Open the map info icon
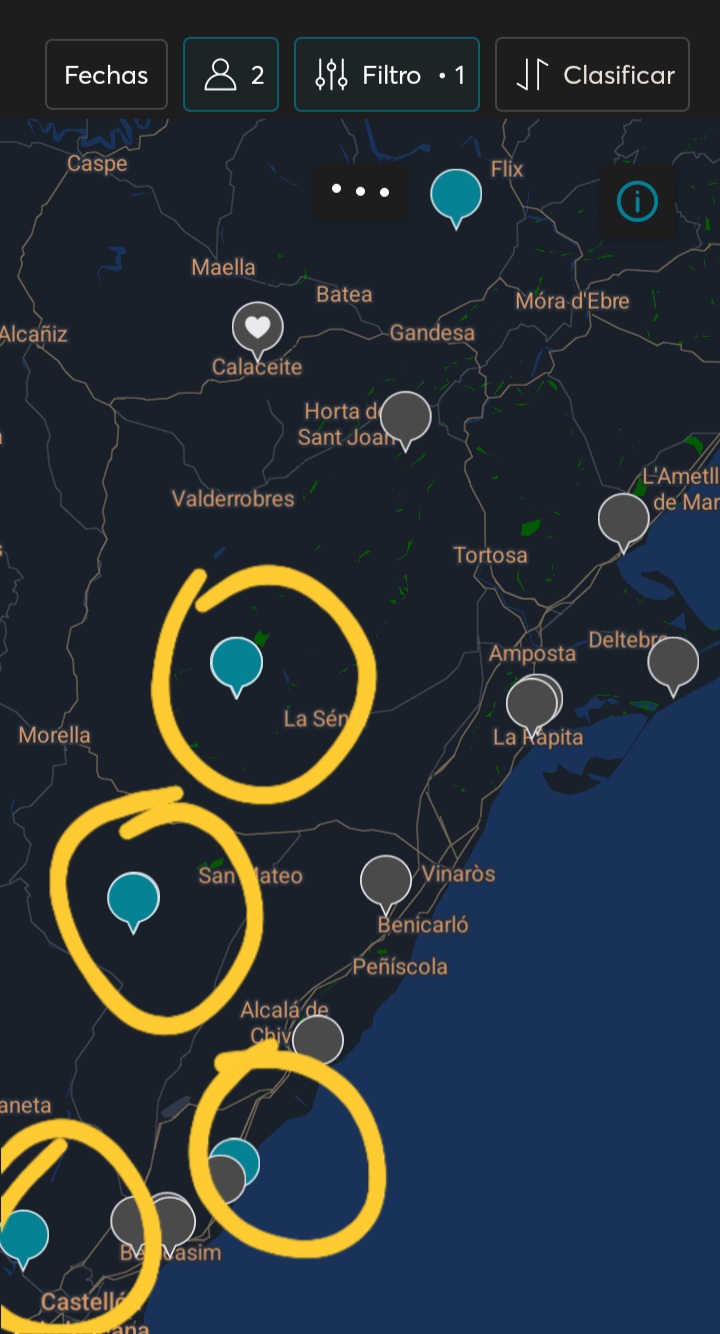 pos(637,203)
